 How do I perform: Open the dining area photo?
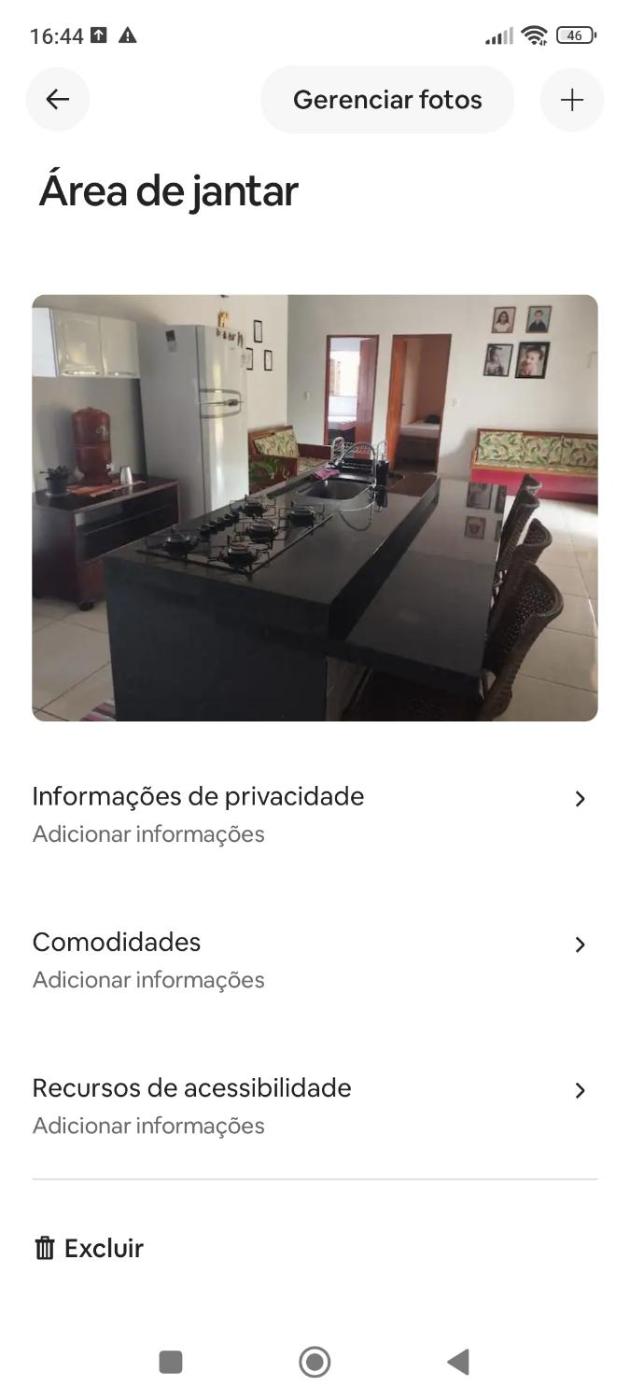(x=315, y=507)
